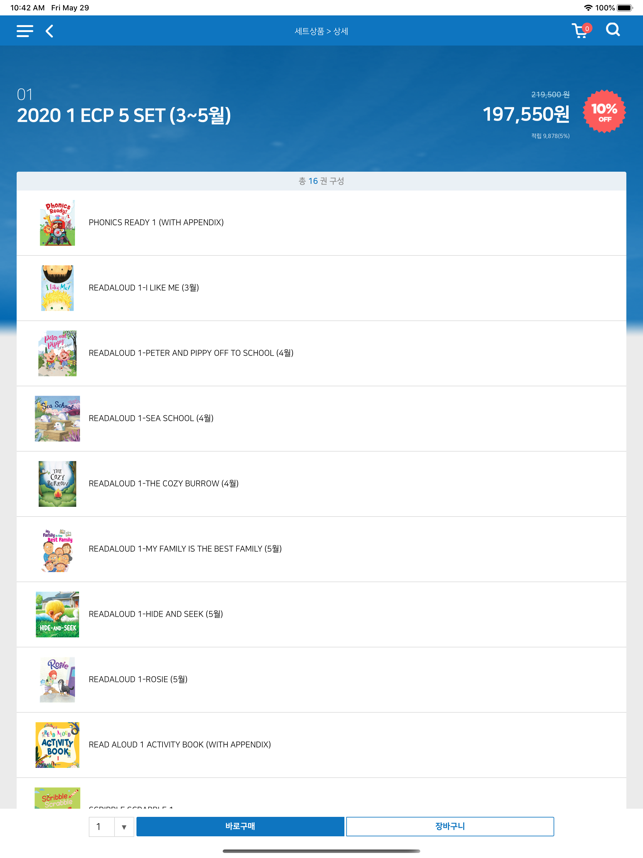Go back using the header arrow

(x=49, y=31)
